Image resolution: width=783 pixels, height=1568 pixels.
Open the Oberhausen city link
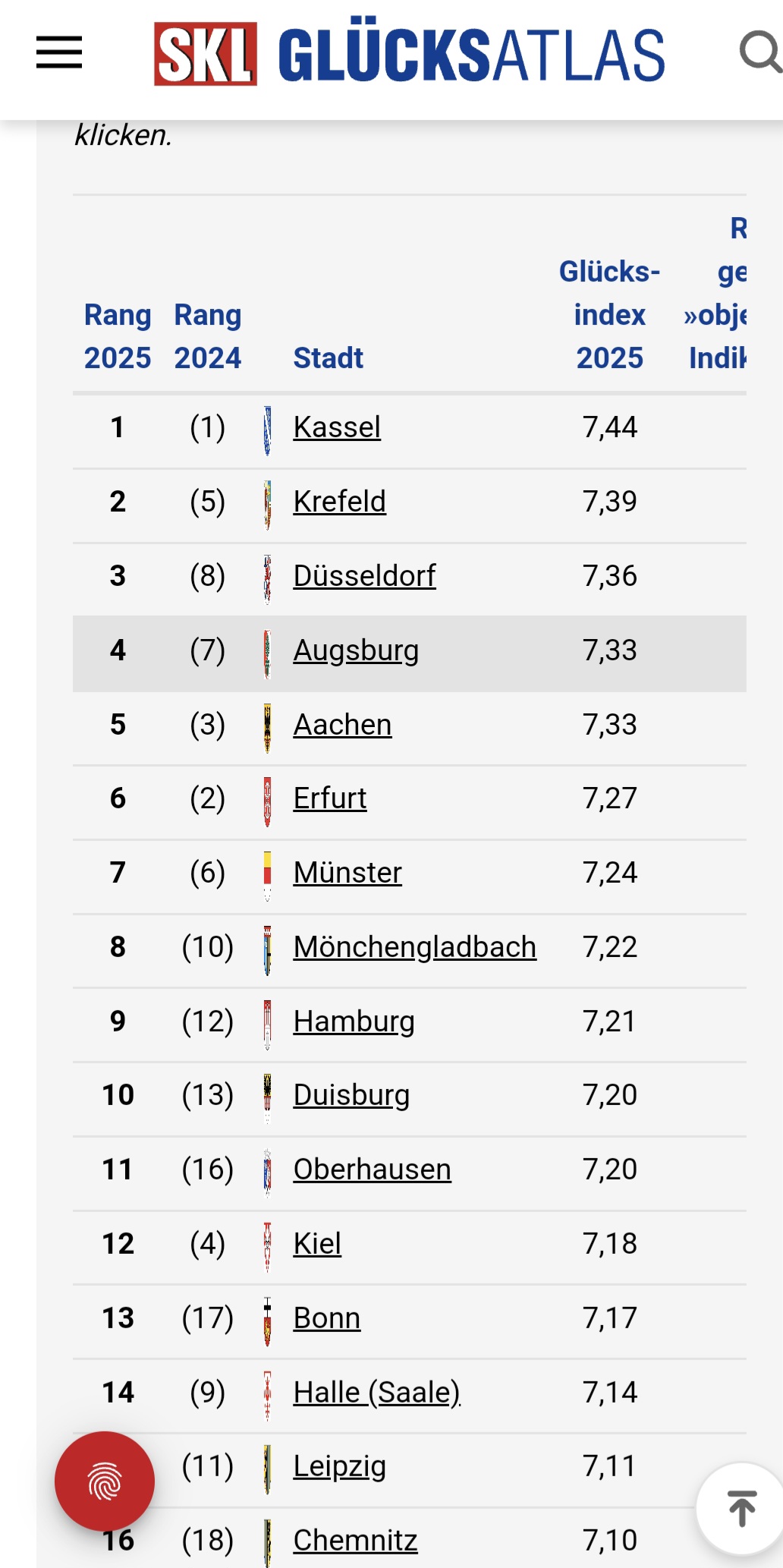coord(372,1170)
